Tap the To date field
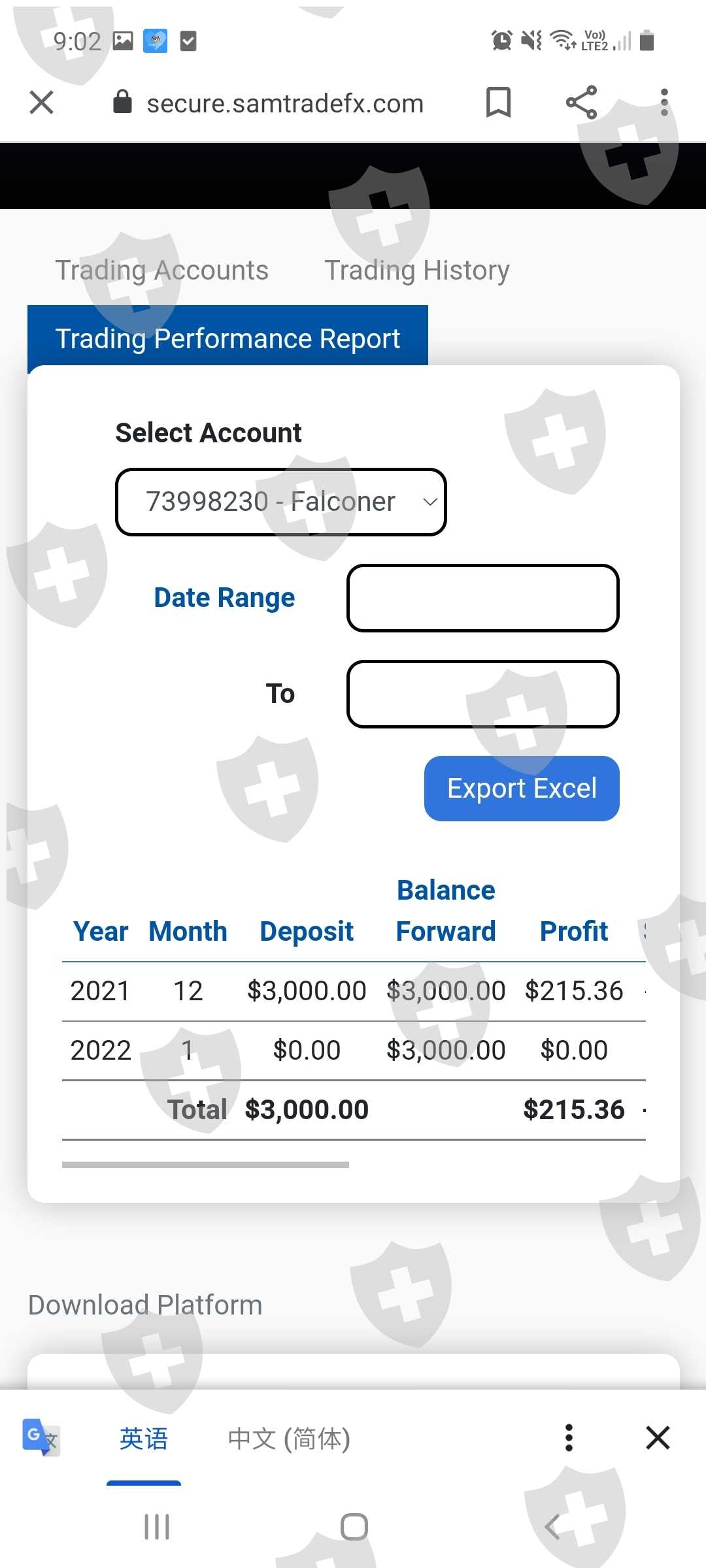The height and width of the screenshot is (1568, 706). click(482, 694)
